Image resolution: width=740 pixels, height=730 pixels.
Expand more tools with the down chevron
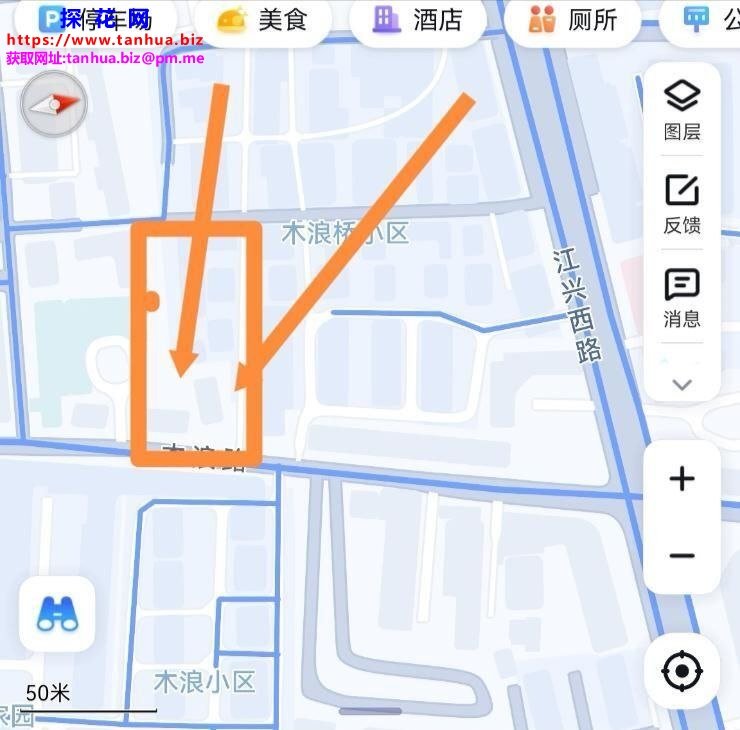pos(682,384)
